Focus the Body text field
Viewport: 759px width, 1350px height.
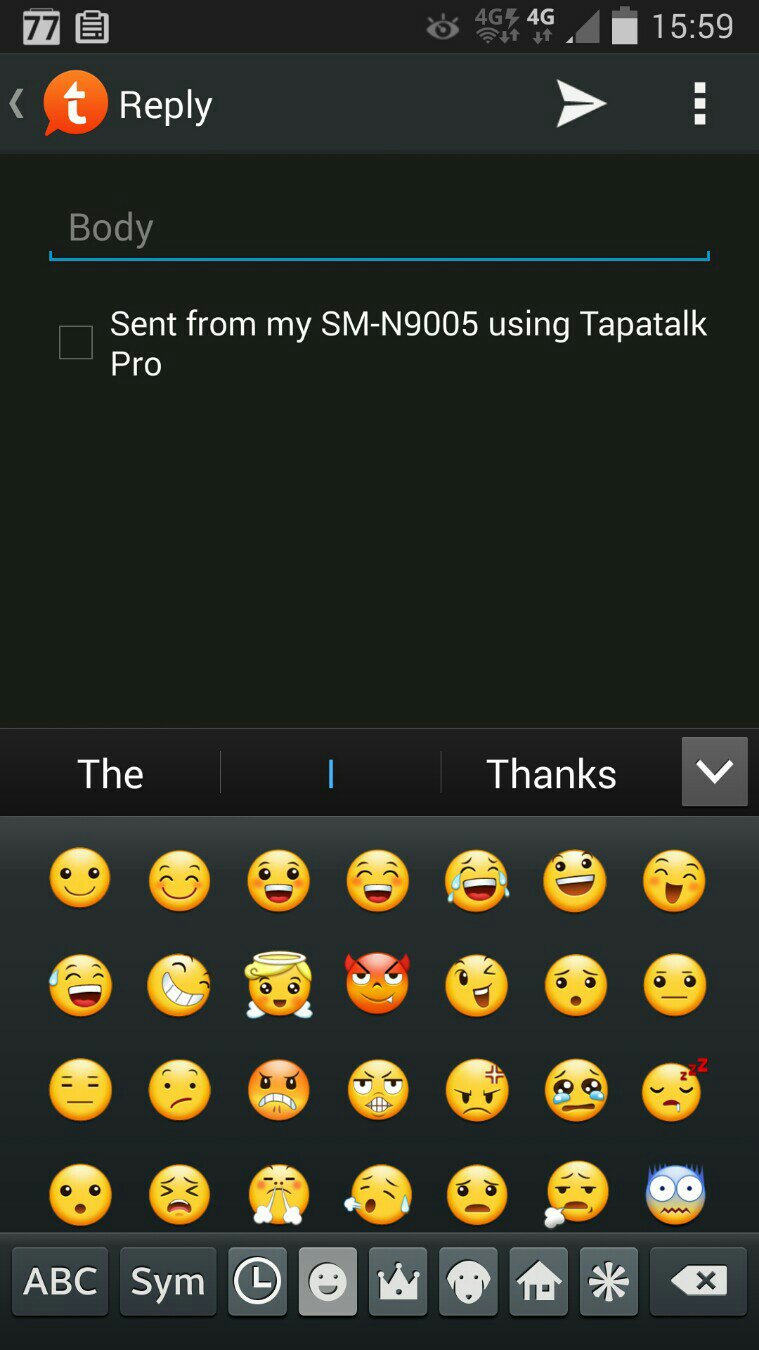point(379,228)
